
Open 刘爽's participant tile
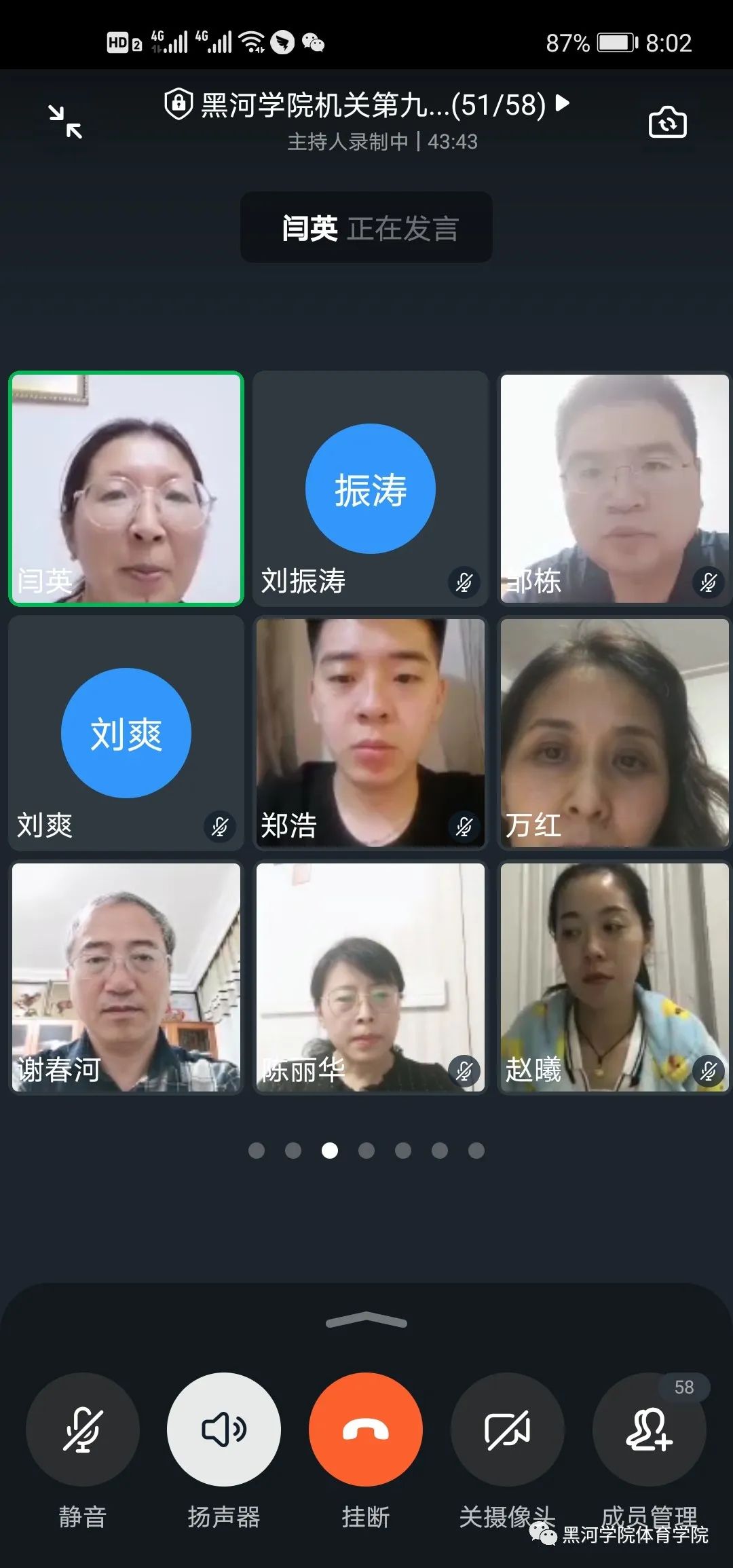click(x=126, y=733)
